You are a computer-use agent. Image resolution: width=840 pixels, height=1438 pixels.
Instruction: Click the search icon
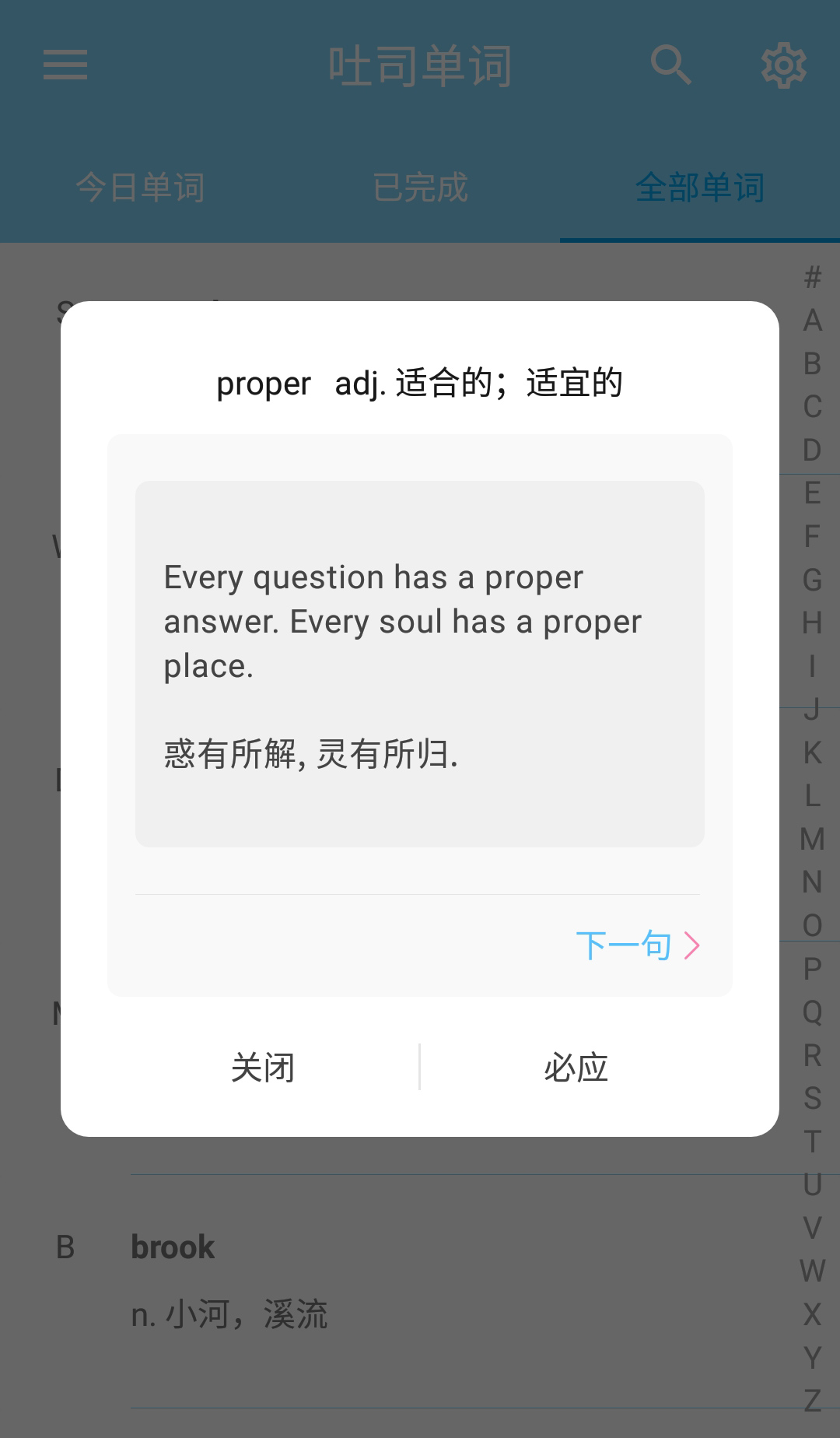point(670,65)
